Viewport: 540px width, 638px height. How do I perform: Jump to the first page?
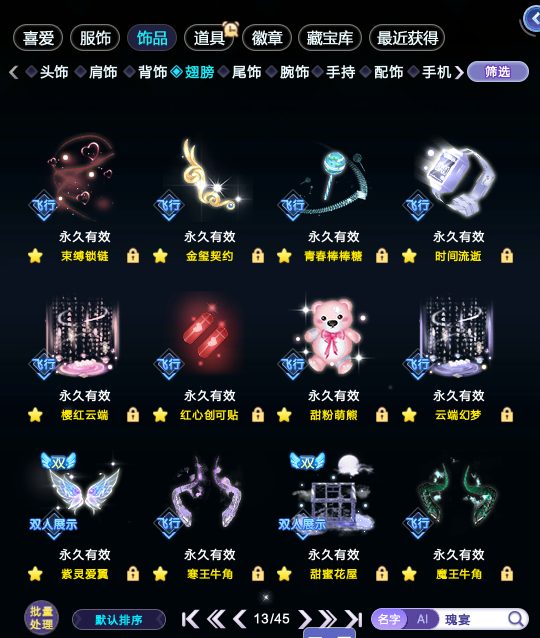coord(190,619)
